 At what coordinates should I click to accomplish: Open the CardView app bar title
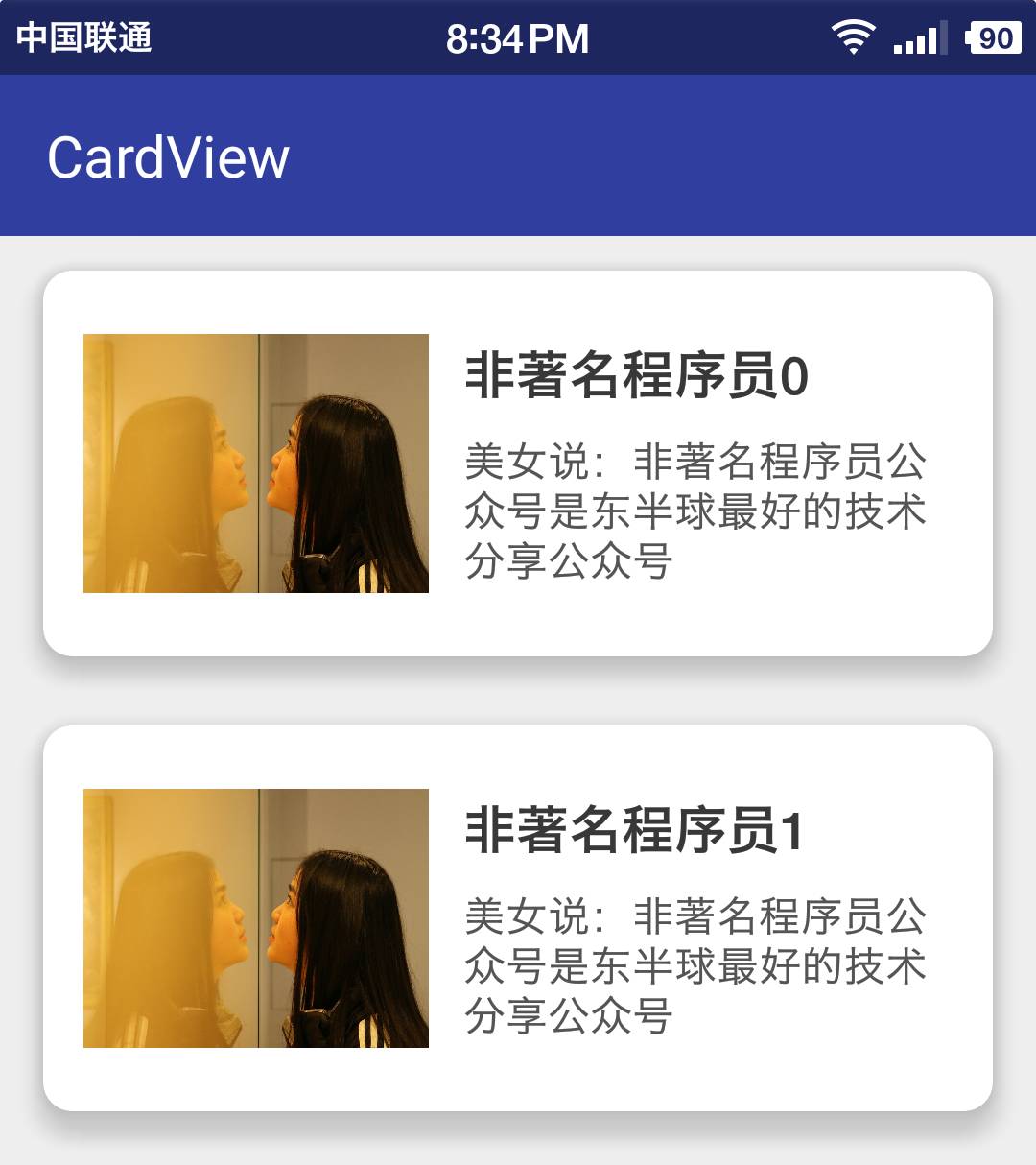pyautogui.click(x=168, y=158)
